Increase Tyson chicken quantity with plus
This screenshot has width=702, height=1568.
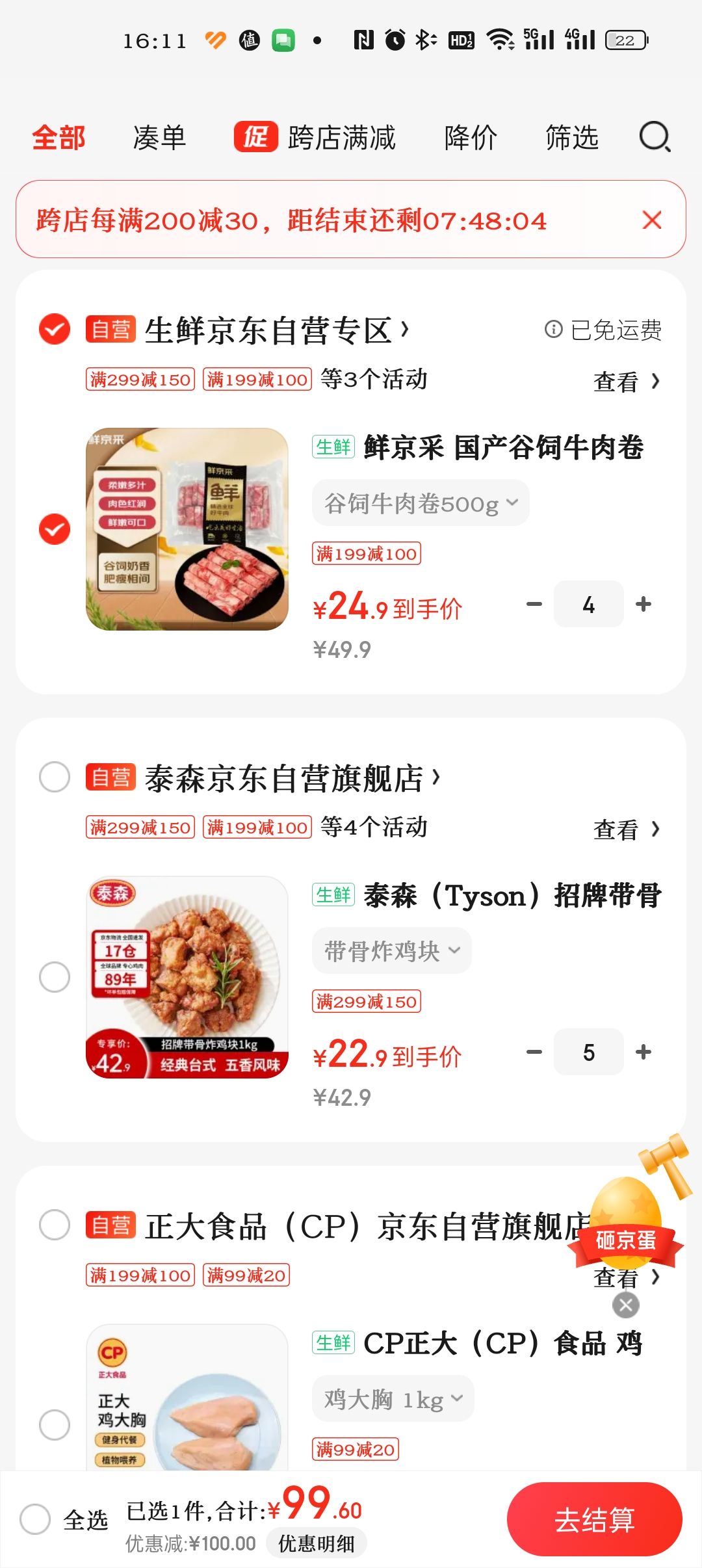coord(643,1052)
